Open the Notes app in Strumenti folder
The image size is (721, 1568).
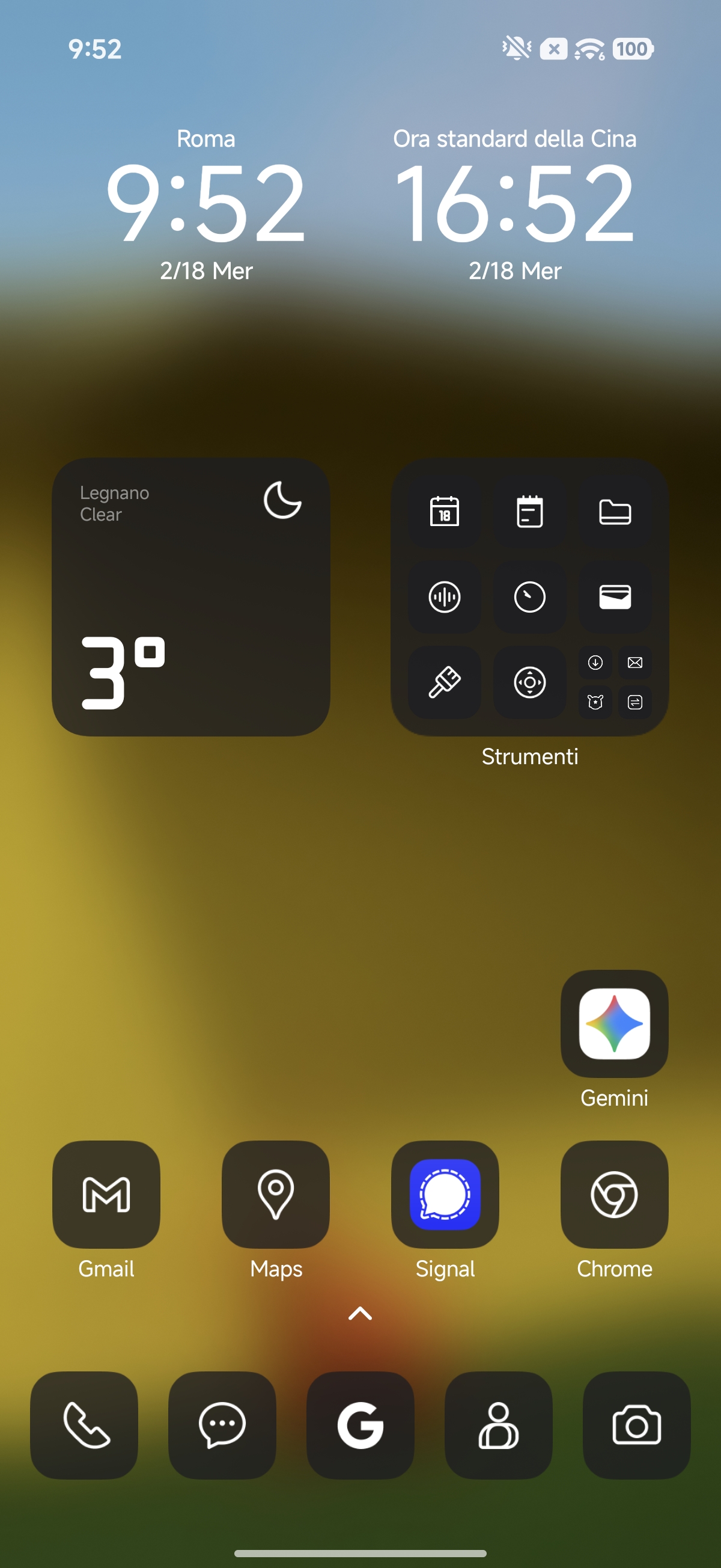(x=529, y=511)
